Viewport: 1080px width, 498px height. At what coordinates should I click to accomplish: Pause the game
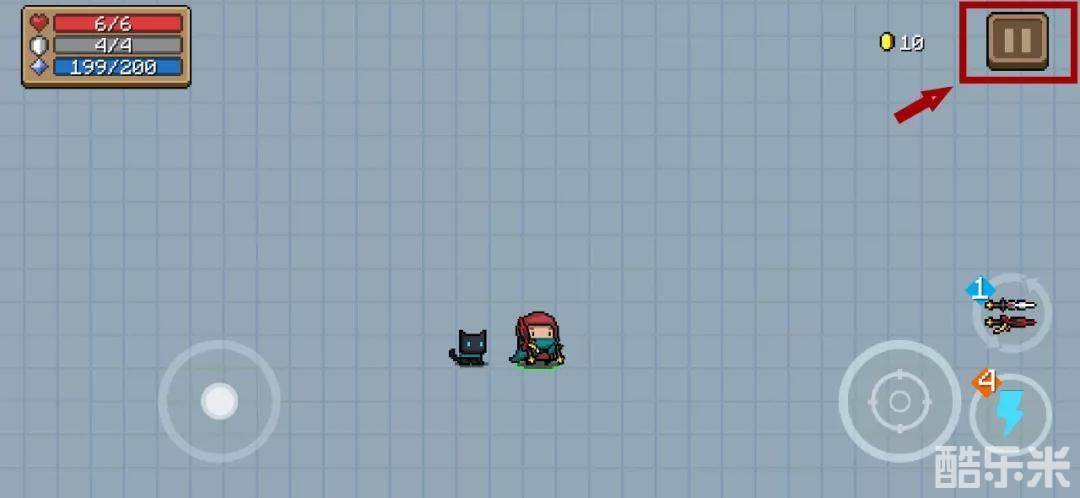click(1017, 41)
